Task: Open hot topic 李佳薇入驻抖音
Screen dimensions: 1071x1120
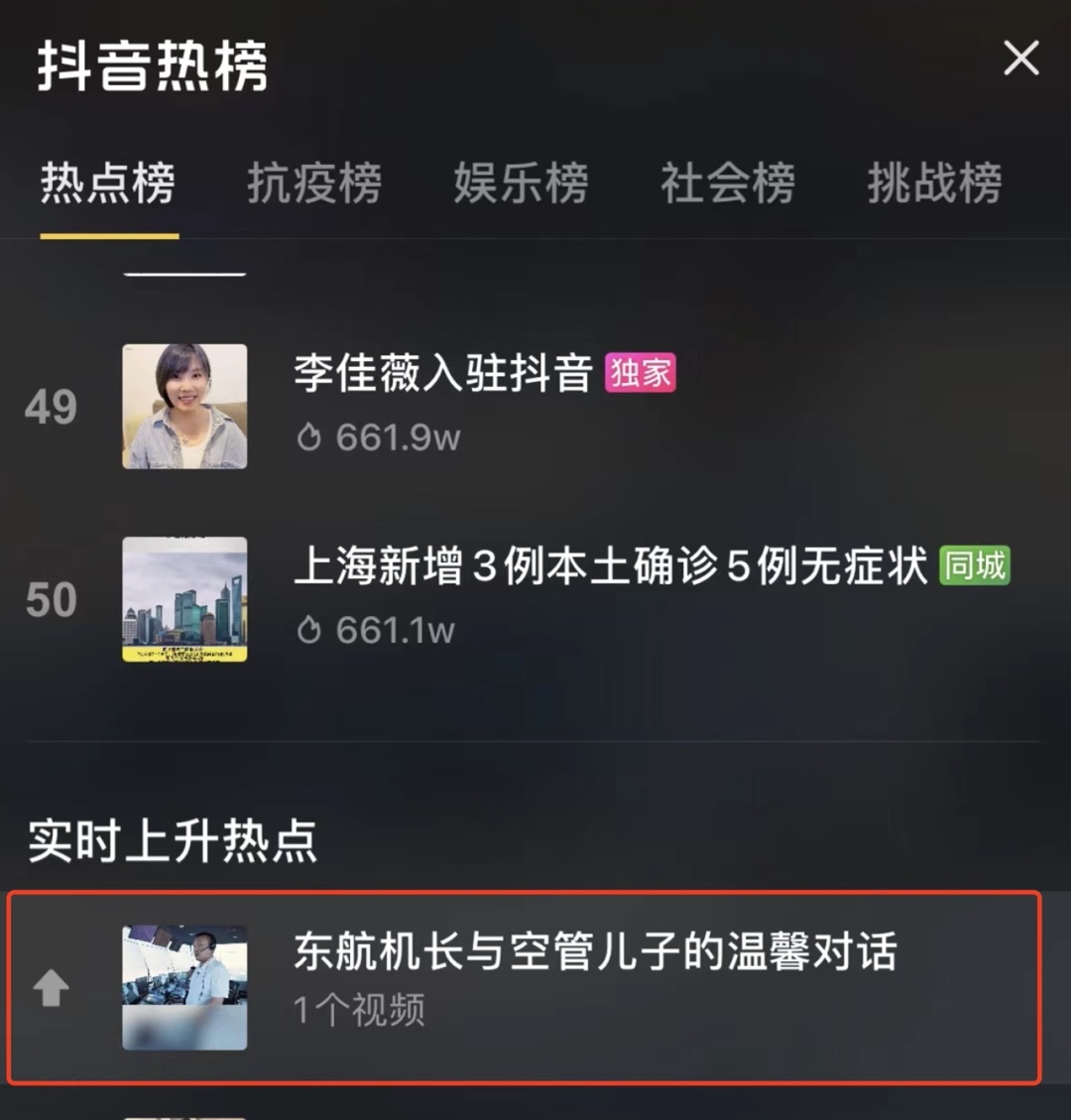Action: click(x=442, y=375)
